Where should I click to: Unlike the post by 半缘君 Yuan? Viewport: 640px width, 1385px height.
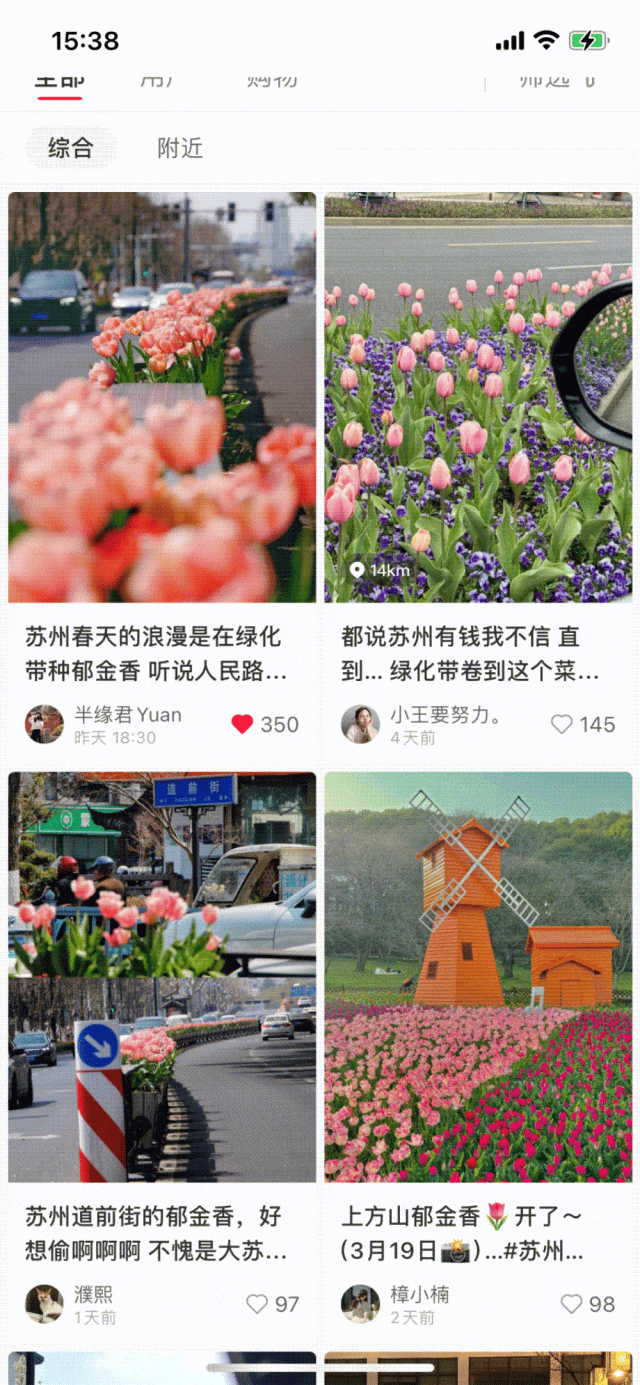(x=242, y=724)
